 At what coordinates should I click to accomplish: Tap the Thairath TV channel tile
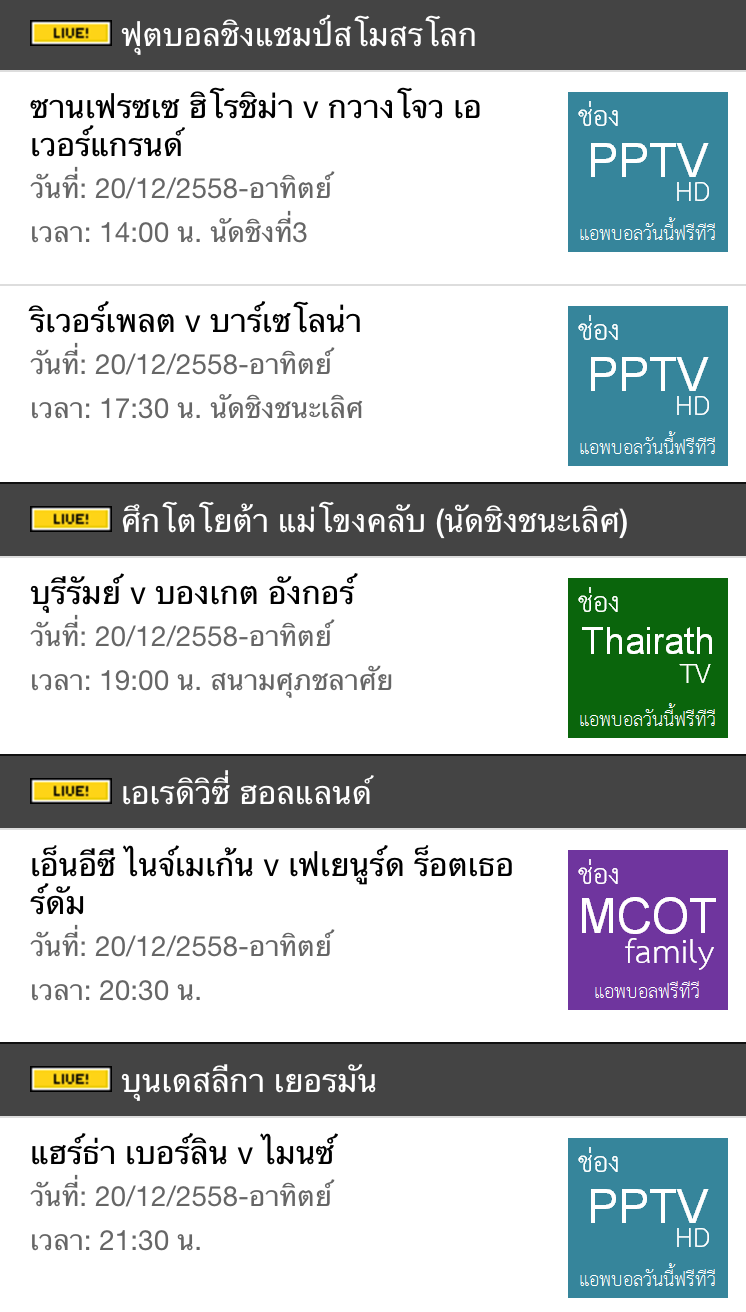tap(647, 658)
